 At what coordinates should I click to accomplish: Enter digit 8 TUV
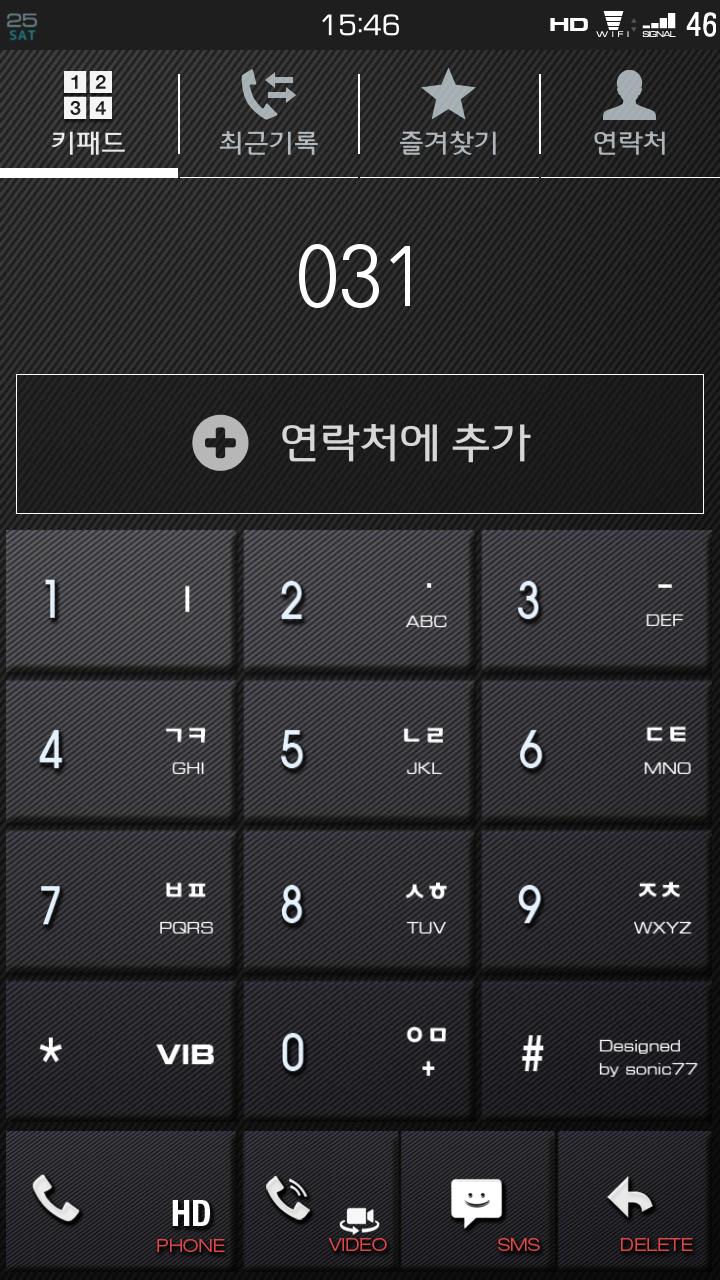point(358,902)
